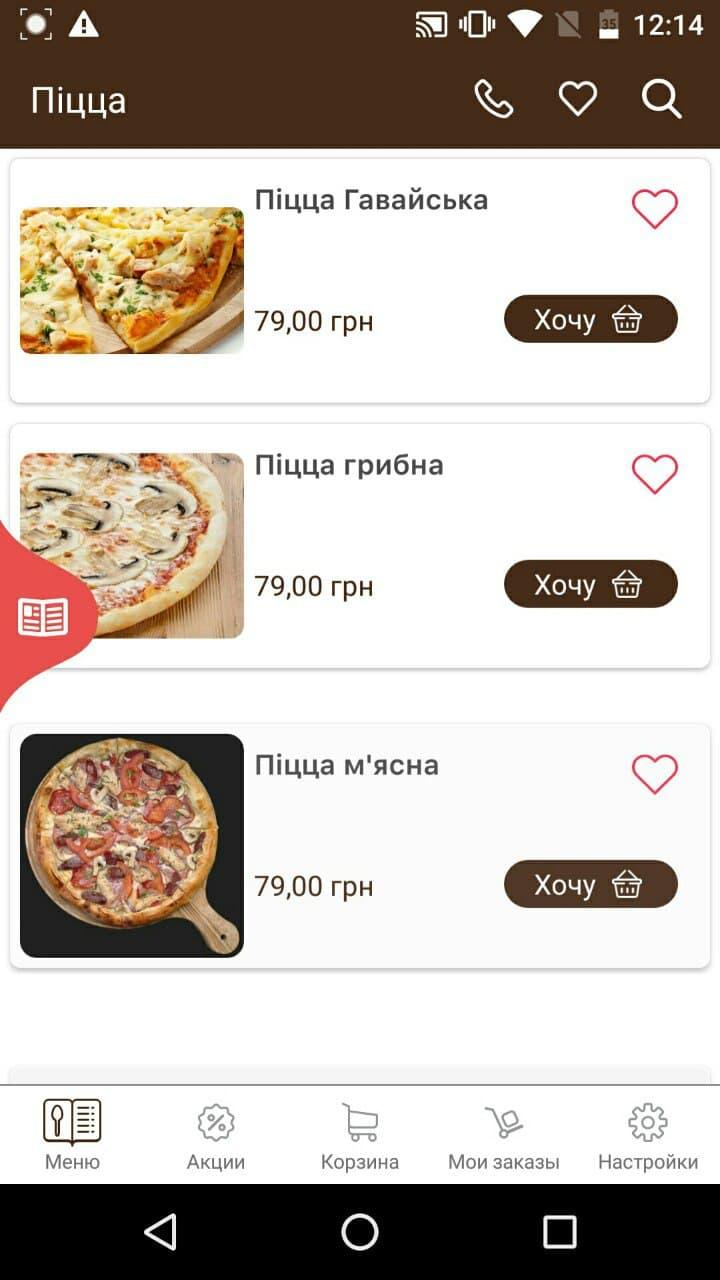Like Піцца грибна with the heart
720x1280 pixels.
[655, 474]
